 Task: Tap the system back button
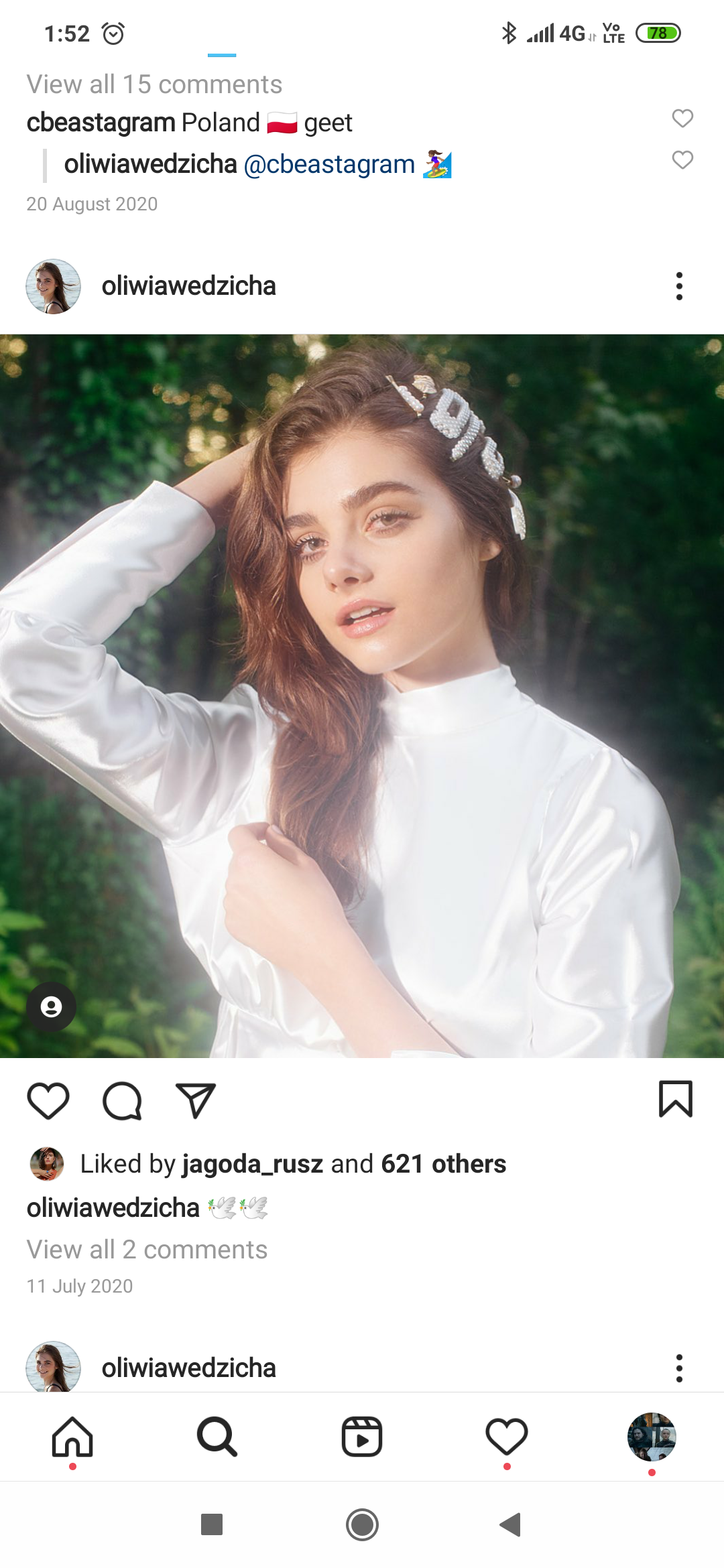[511, 1524]
